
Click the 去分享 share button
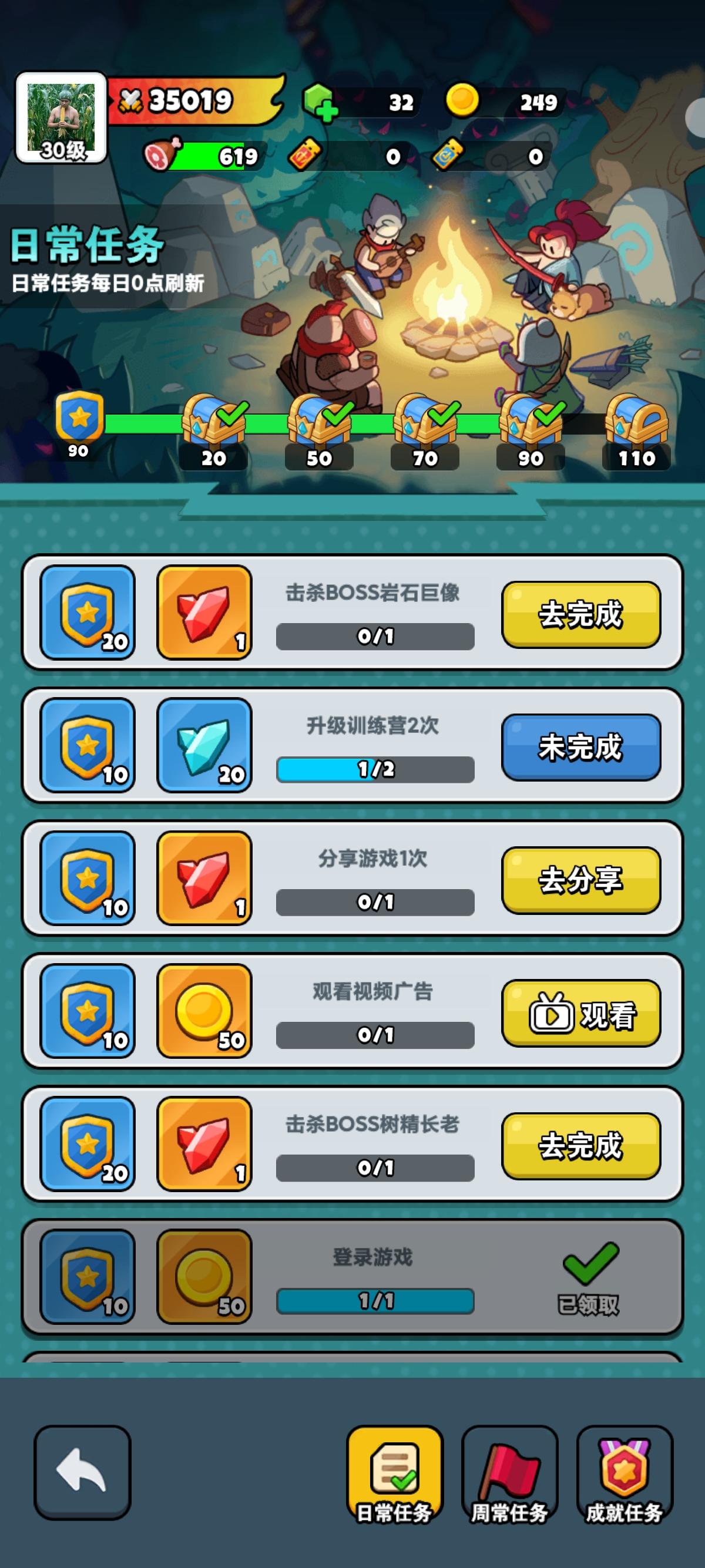click(x=580, y=882)
